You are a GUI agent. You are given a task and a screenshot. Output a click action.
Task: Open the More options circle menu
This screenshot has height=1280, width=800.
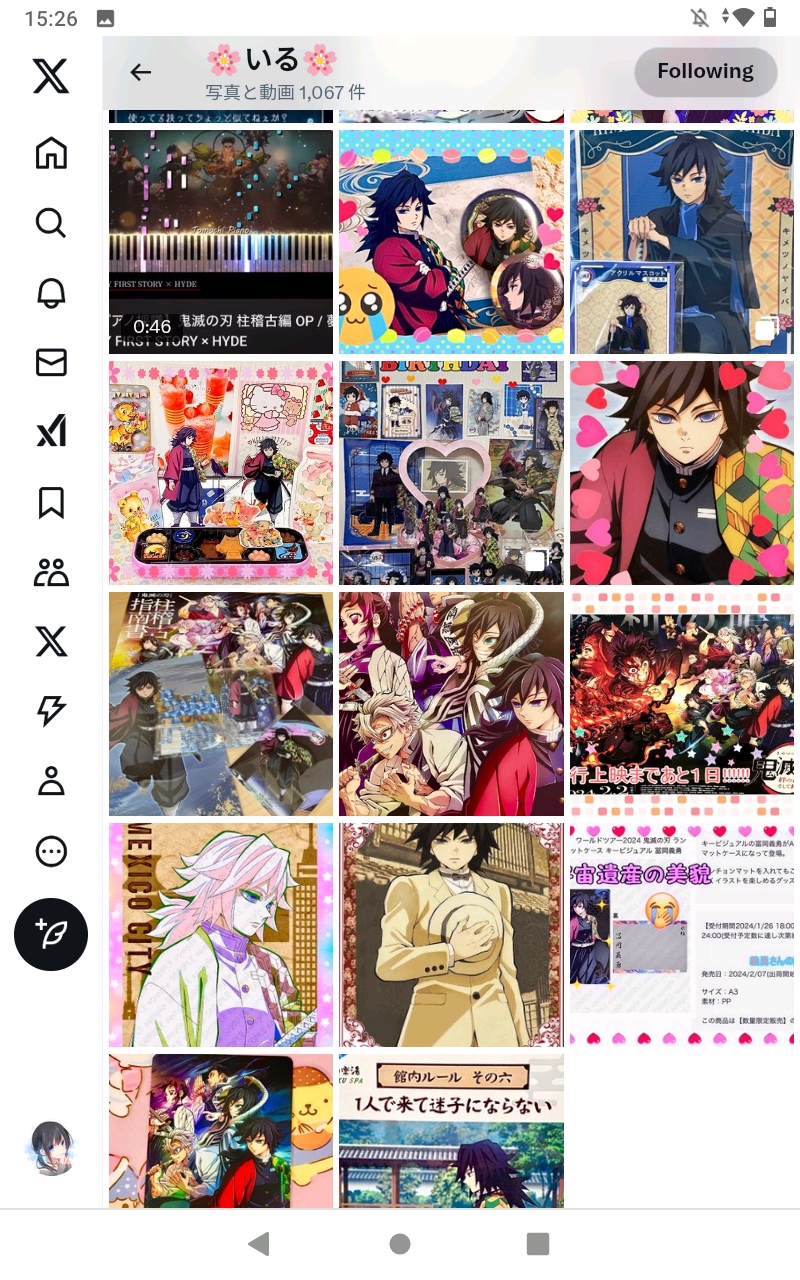click(x=51, y=851)
